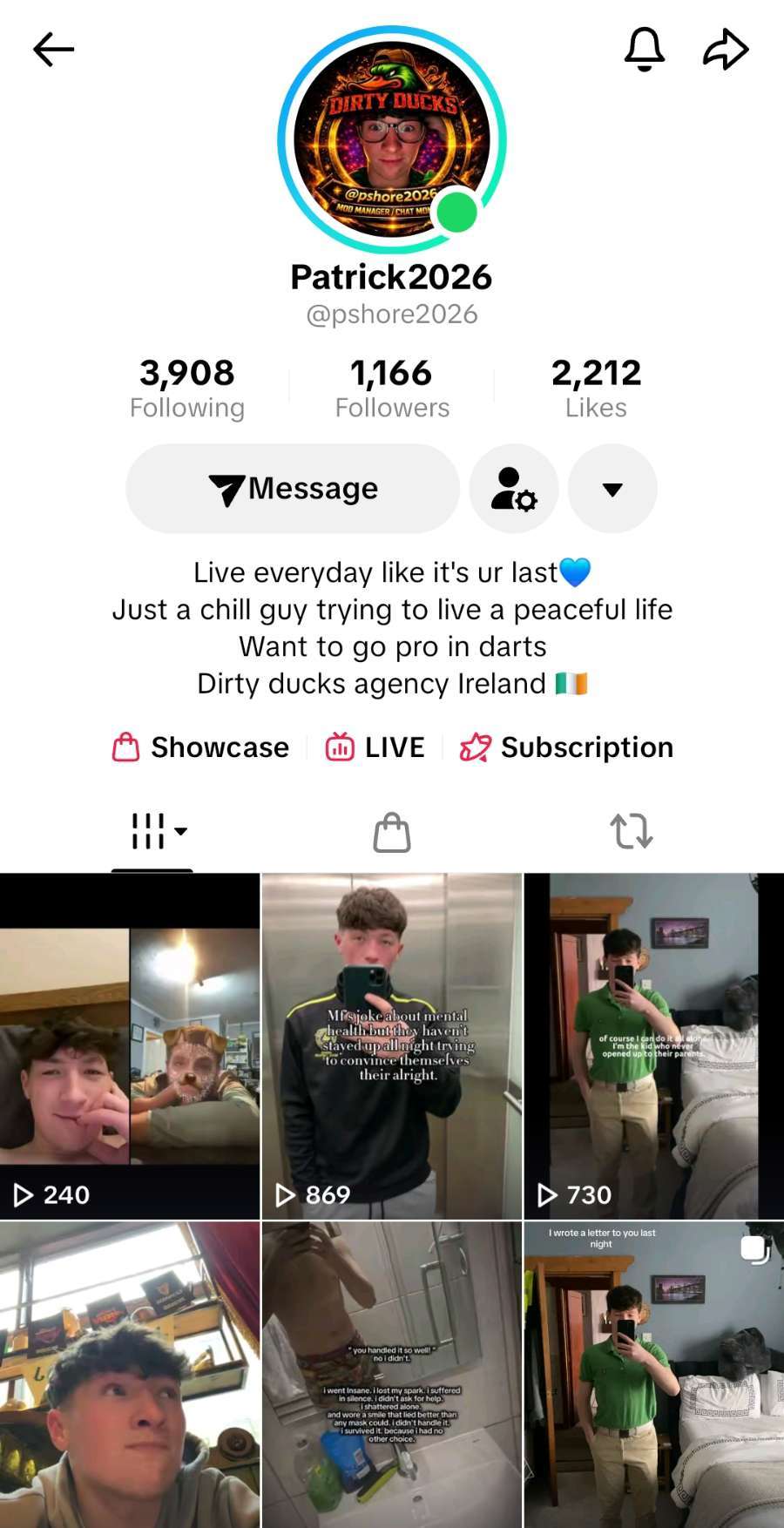This screenshot has width=784, height=1528.
Task: Send a Message to Patrick2026
Action: coord(293,489)
